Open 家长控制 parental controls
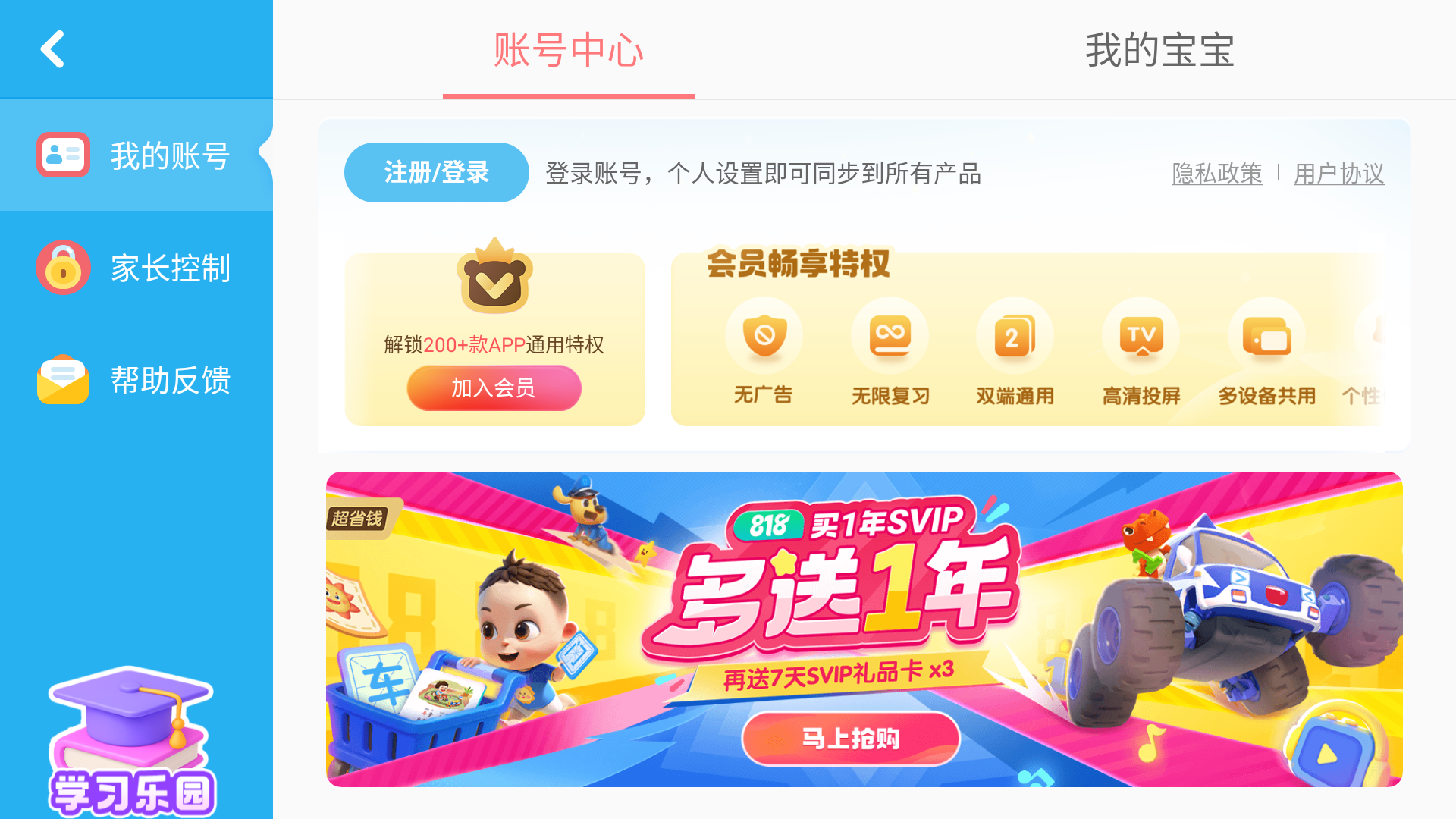Image resolution: width=1456 pixels, height=819 pixels. [136, 268]
